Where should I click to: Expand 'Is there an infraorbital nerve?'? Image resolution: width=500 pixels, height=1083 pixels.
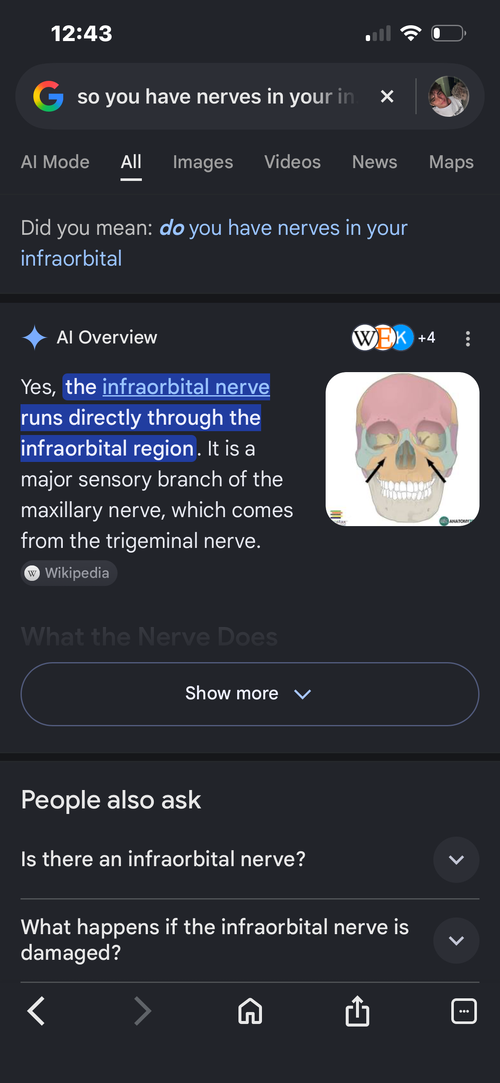coord(250,860)
